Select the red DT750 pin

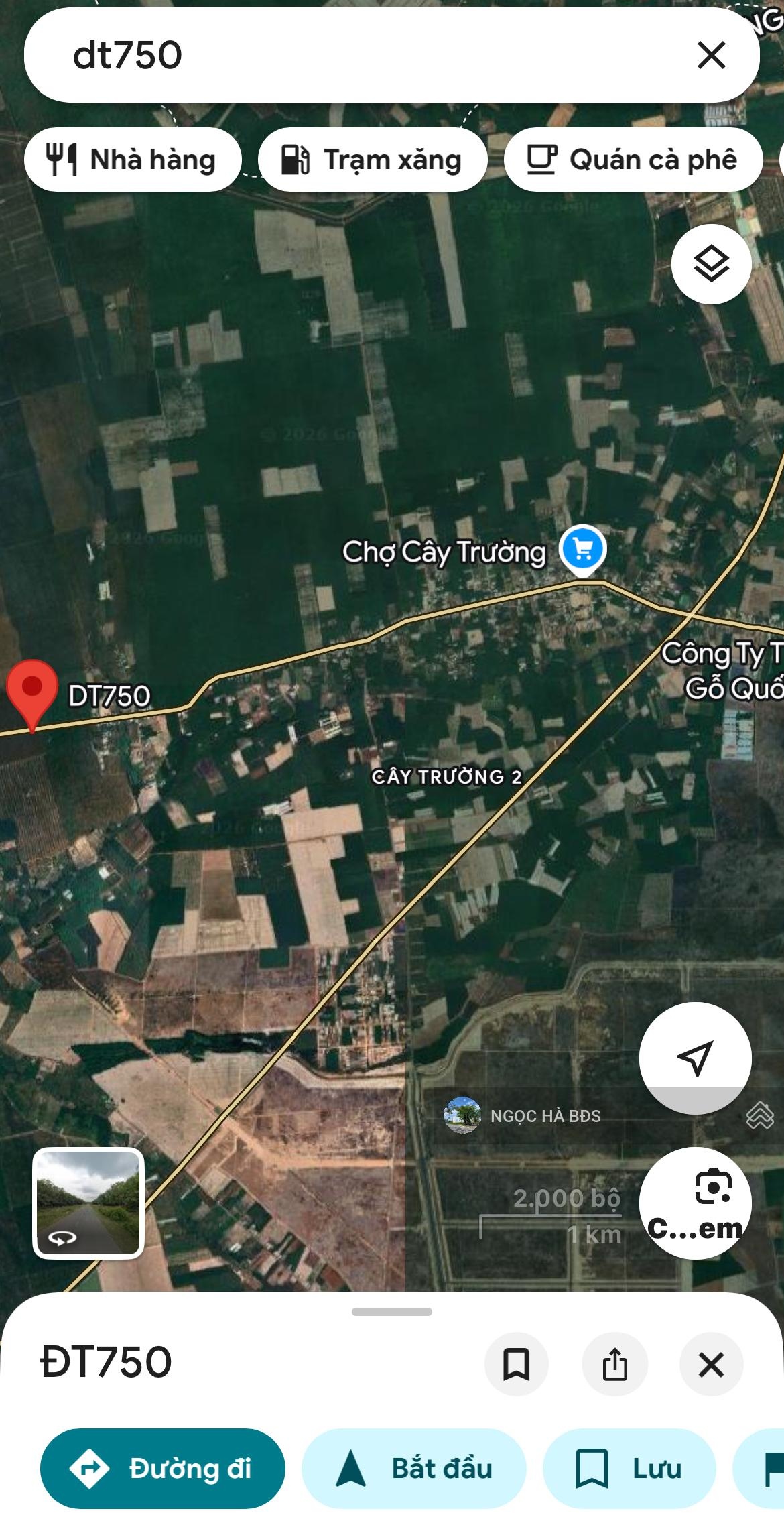[32, 692]
